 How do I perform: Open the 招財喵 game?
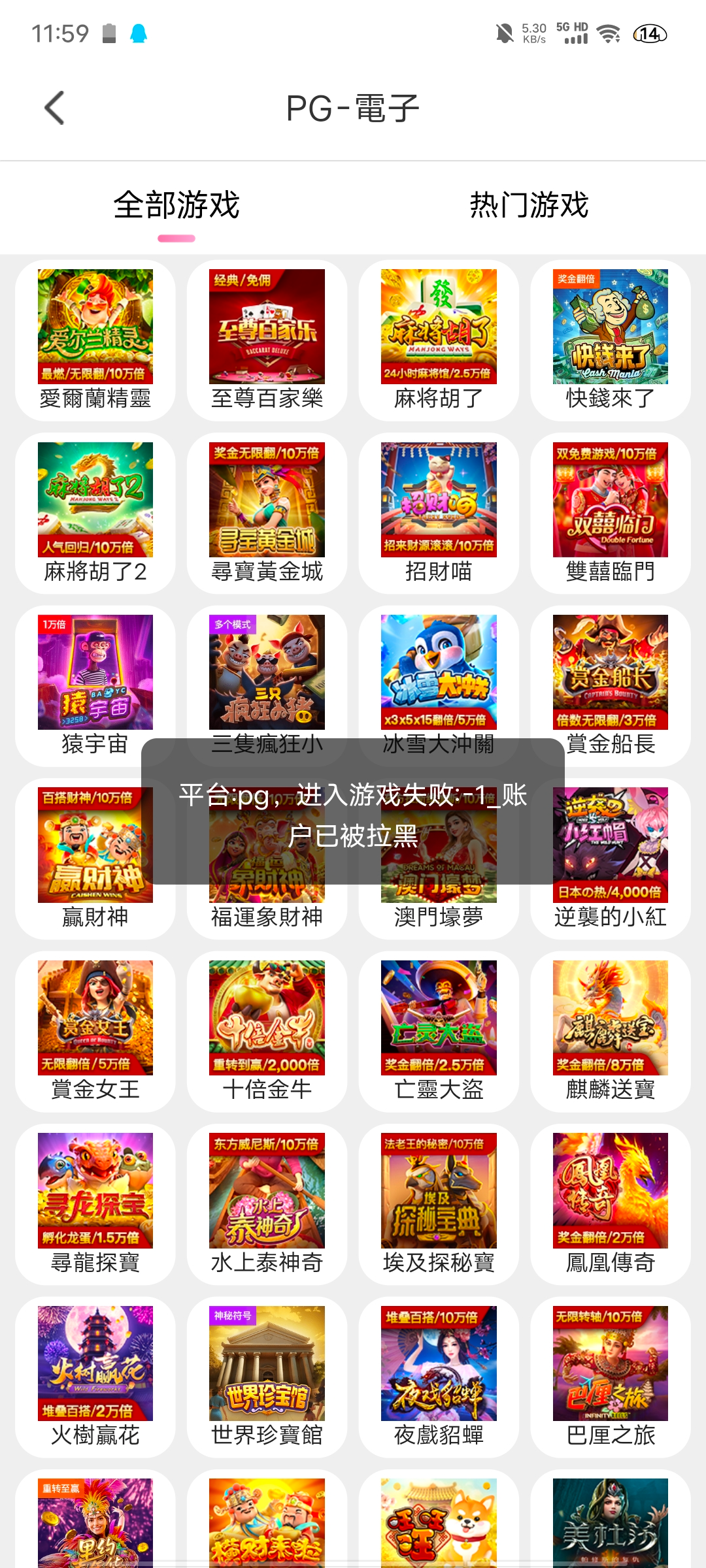tap(439, 500)
